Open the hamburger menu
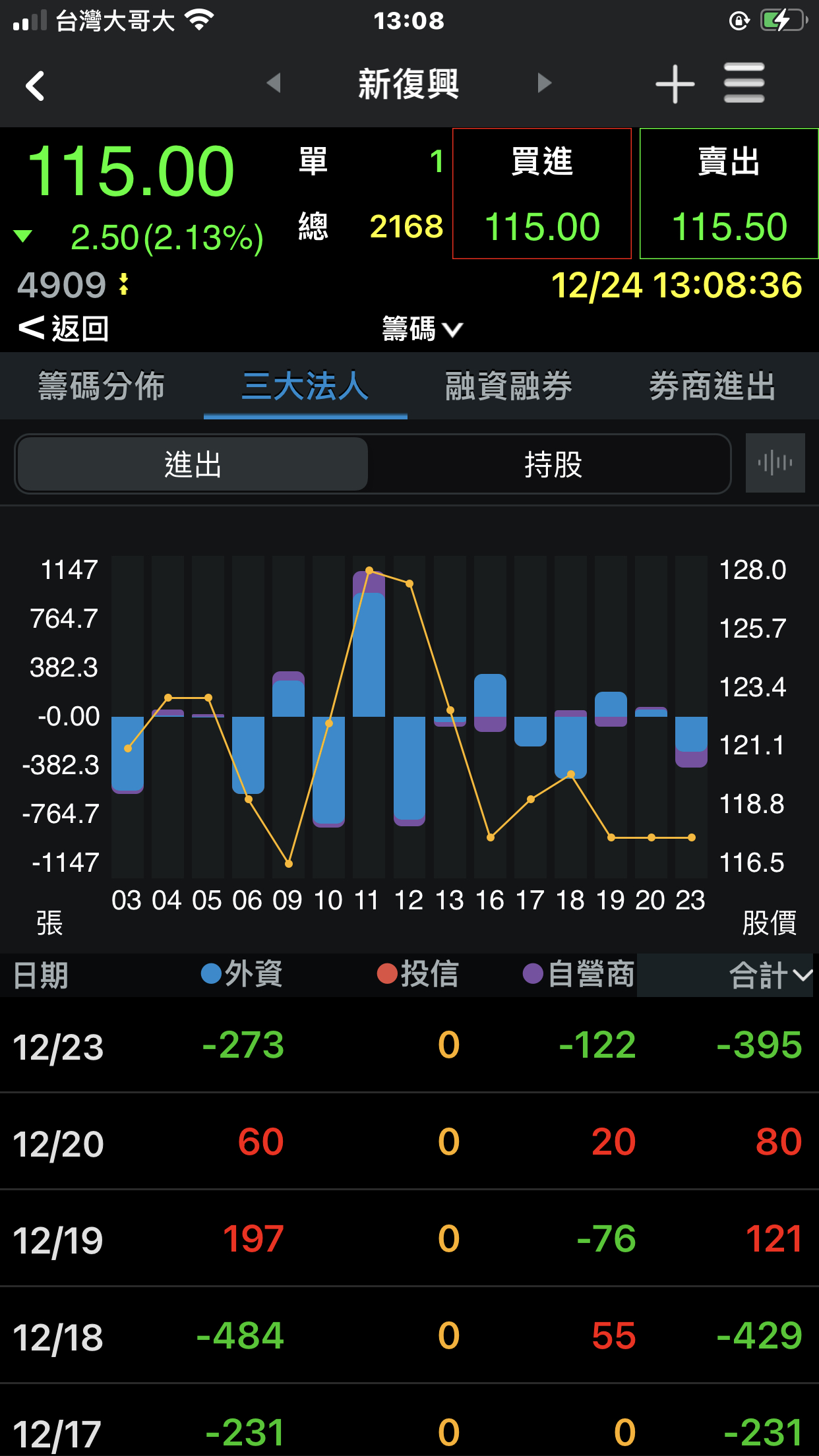819x1456 pixels. (744, 83)
